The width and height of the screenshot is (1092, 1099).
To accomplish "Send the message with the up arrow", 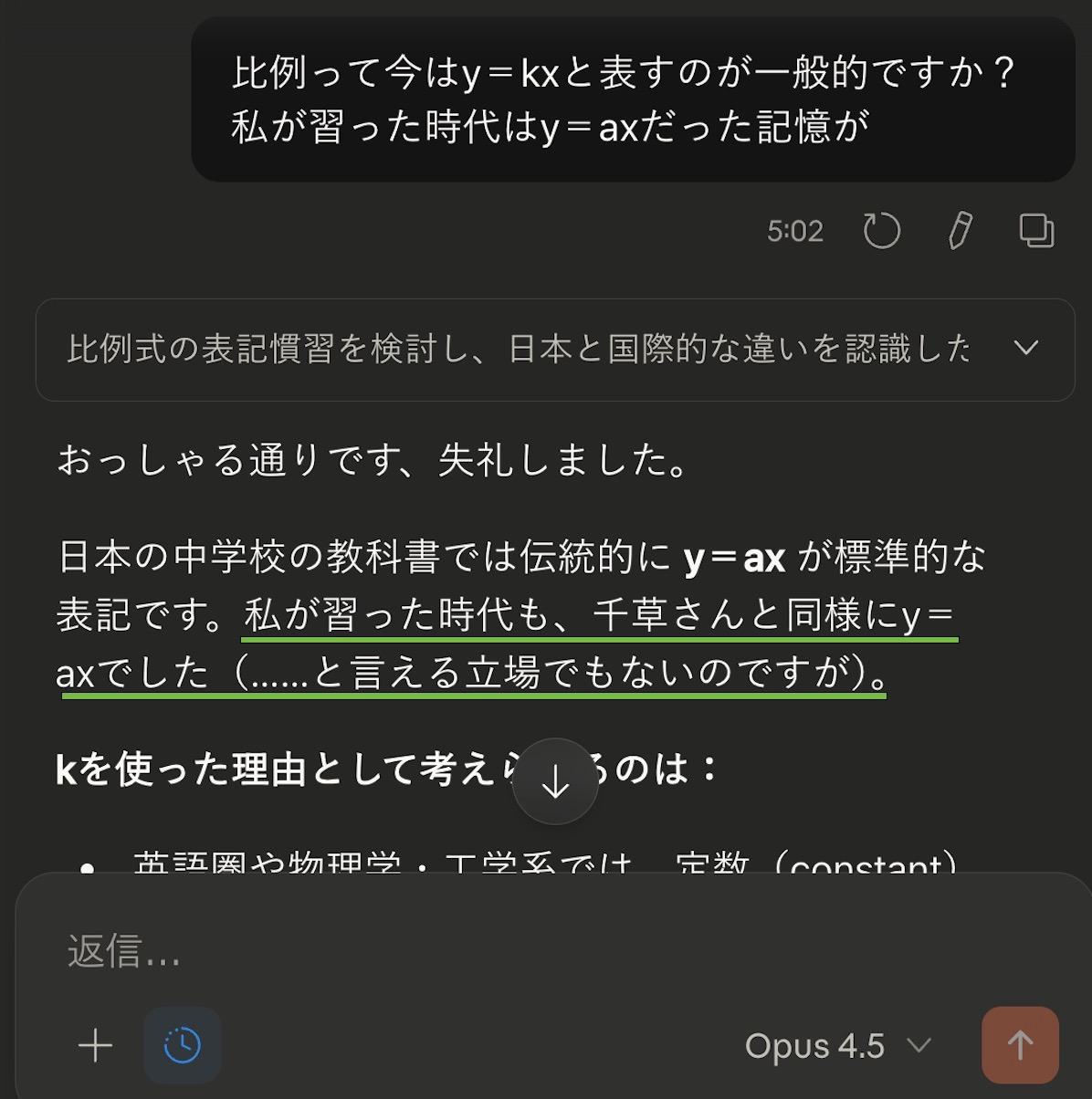I will click(1020, 1045).
